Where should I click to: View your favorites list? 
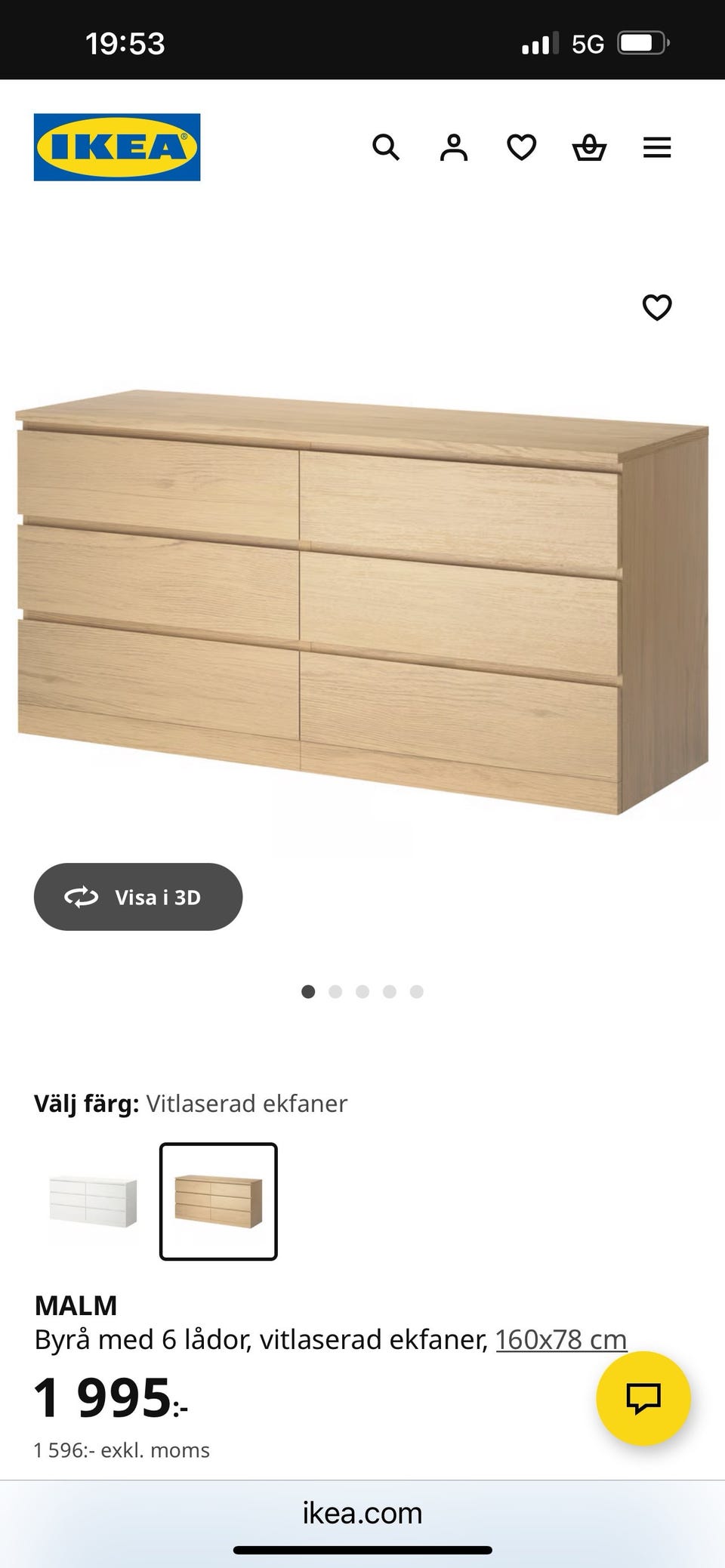point(522,147)
